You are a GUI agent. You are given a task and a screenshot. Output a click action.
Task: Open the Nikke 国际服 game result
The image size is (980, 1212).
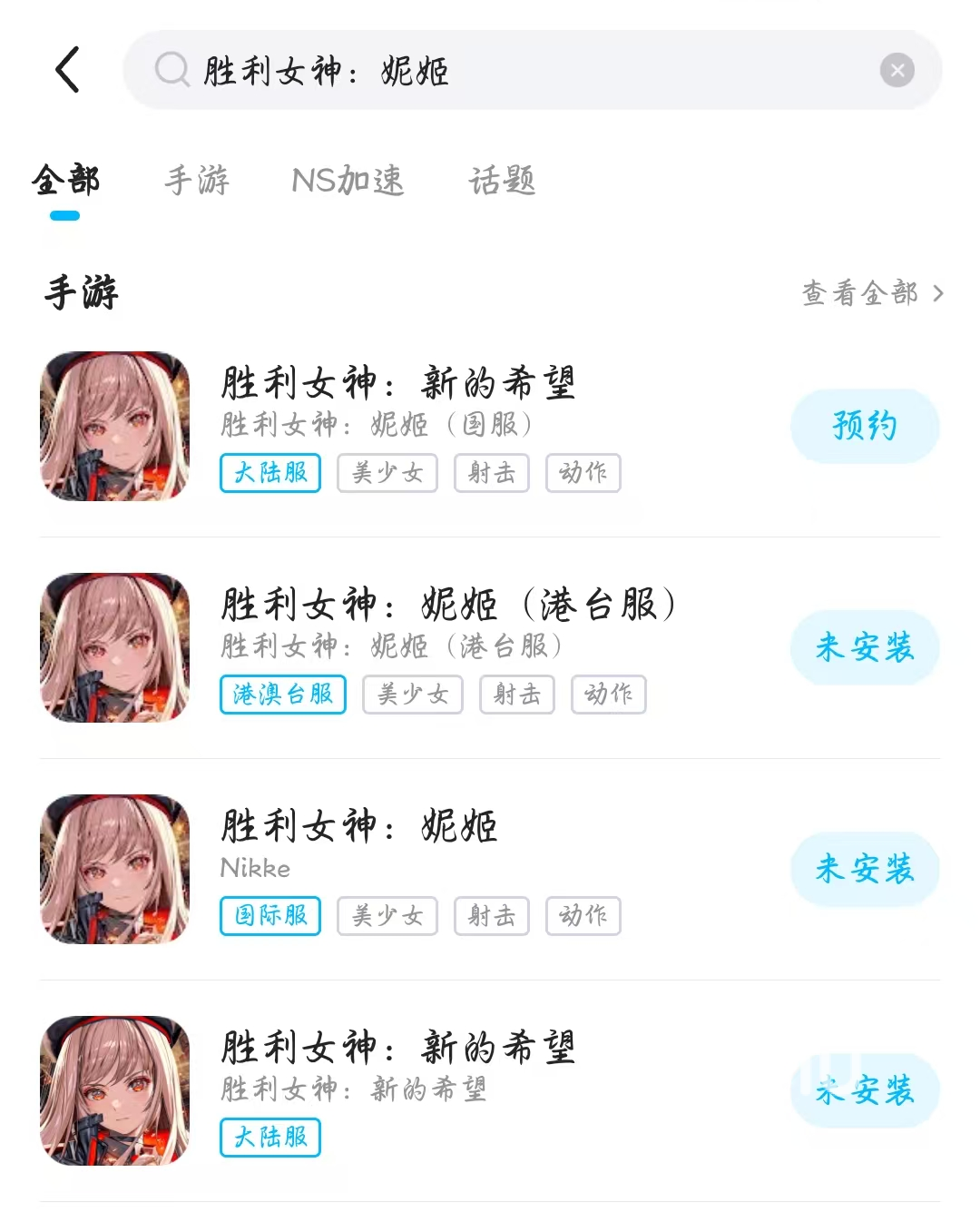(x=359, y=827)
